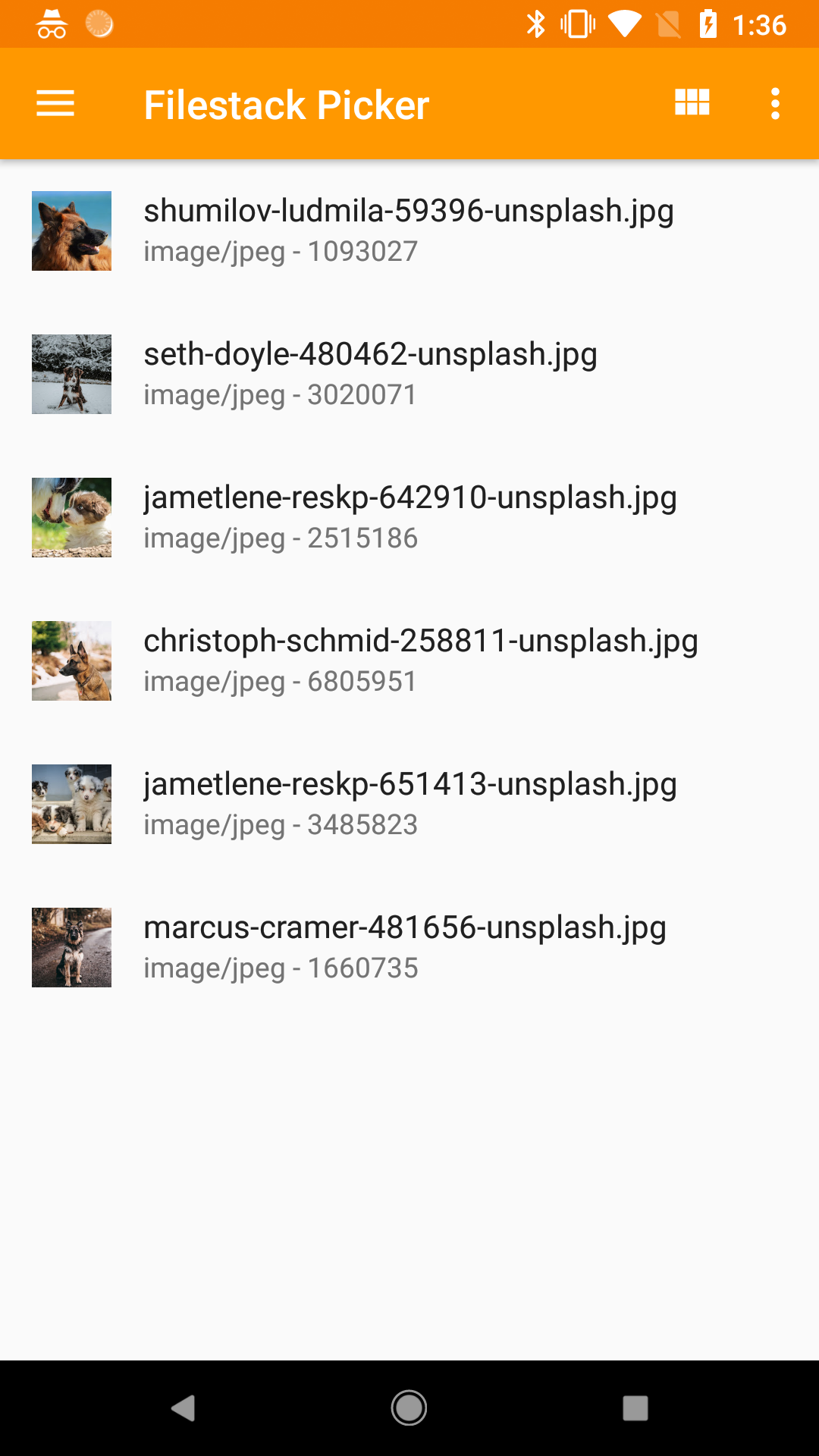
Task: Switch to grid view layout
Action: click(692, 102)
